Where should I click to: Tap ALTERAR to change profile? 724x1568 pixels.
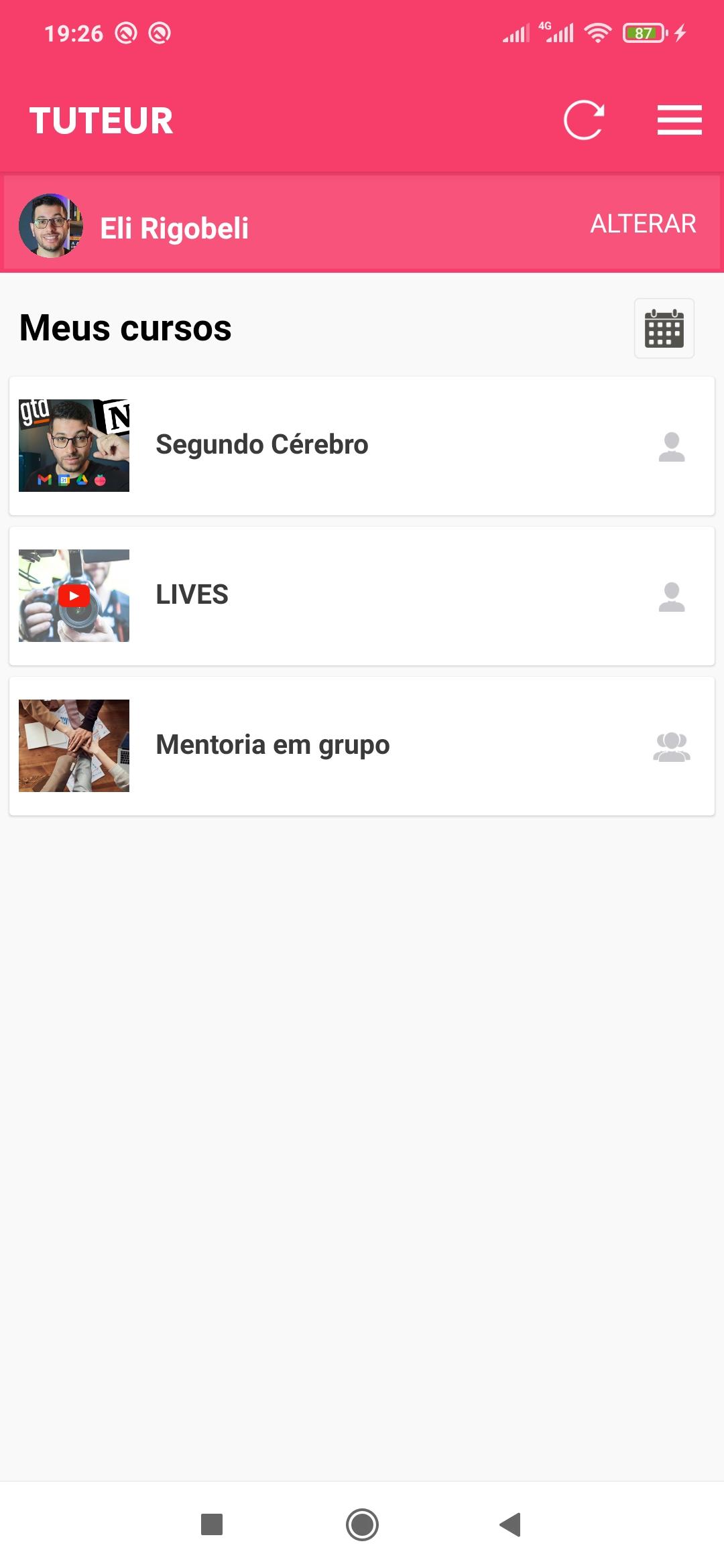coord(643,224)
